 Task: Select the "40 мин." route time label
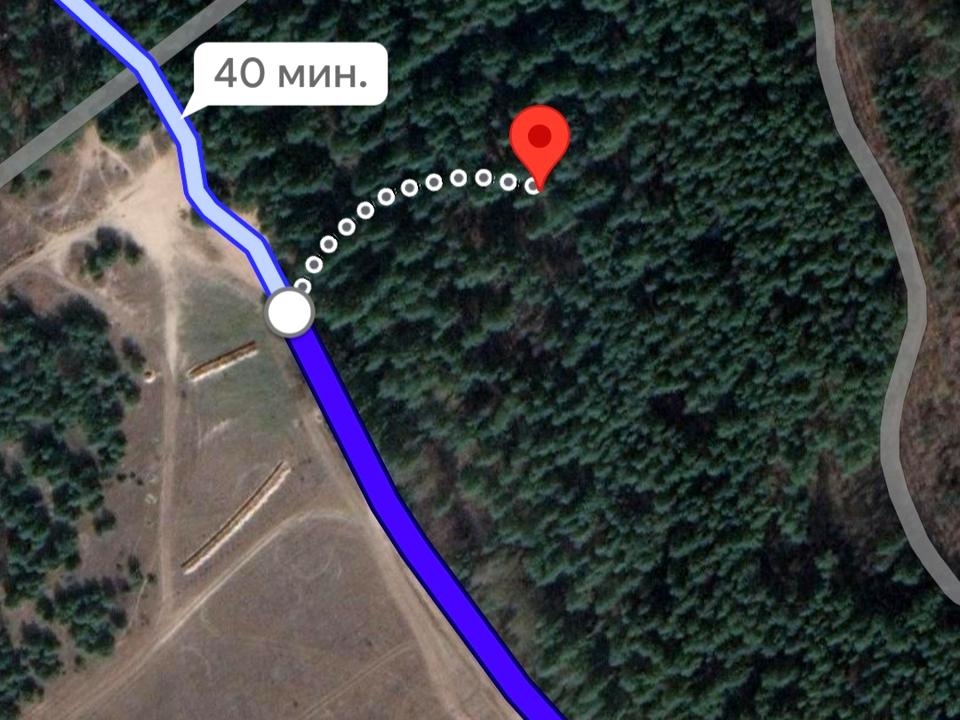point(290,73)
